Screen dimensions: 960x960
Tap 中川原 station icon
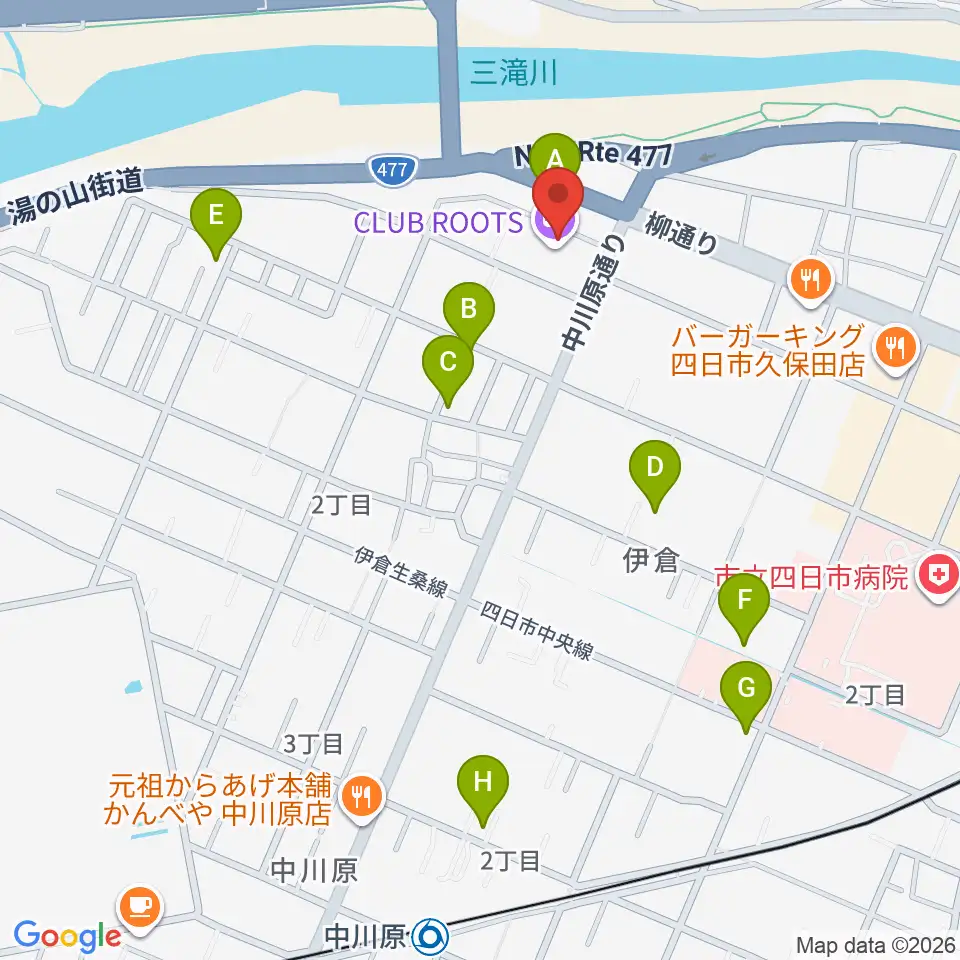click(430, 937)
